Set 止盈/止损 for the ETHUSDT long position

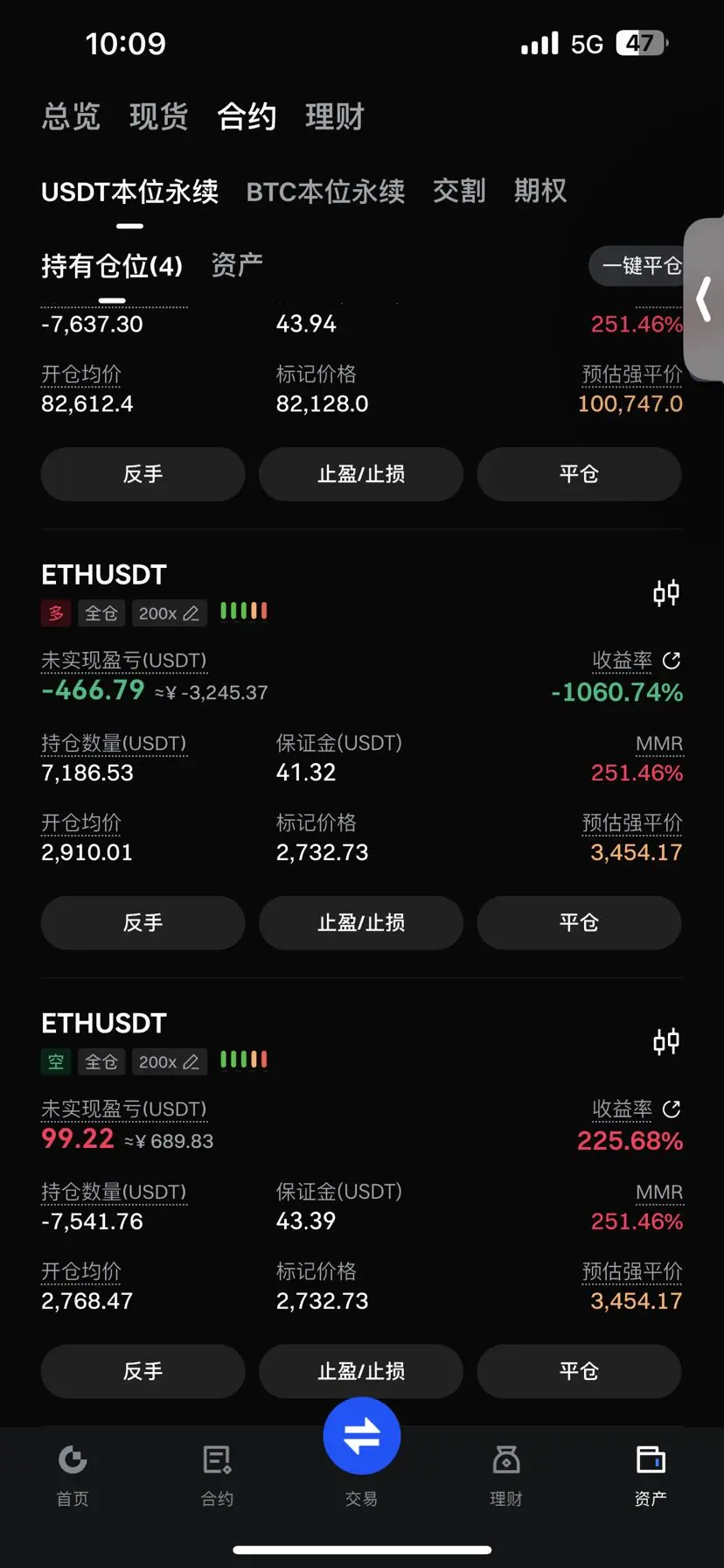(361, 922)
